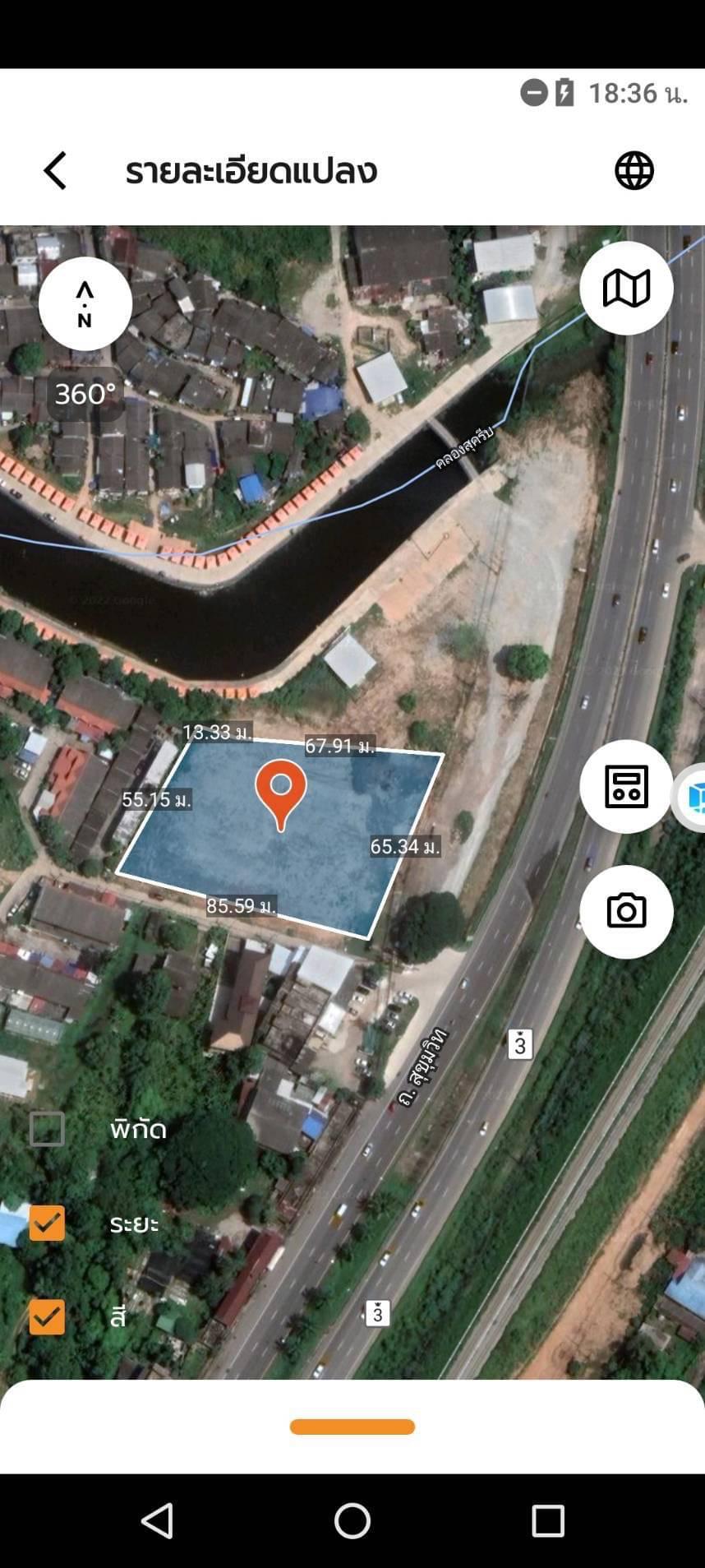The width and height of the screenshot is (705, 1568).
Task: Open the globe language icon
Action: click(x=634, y=171)
